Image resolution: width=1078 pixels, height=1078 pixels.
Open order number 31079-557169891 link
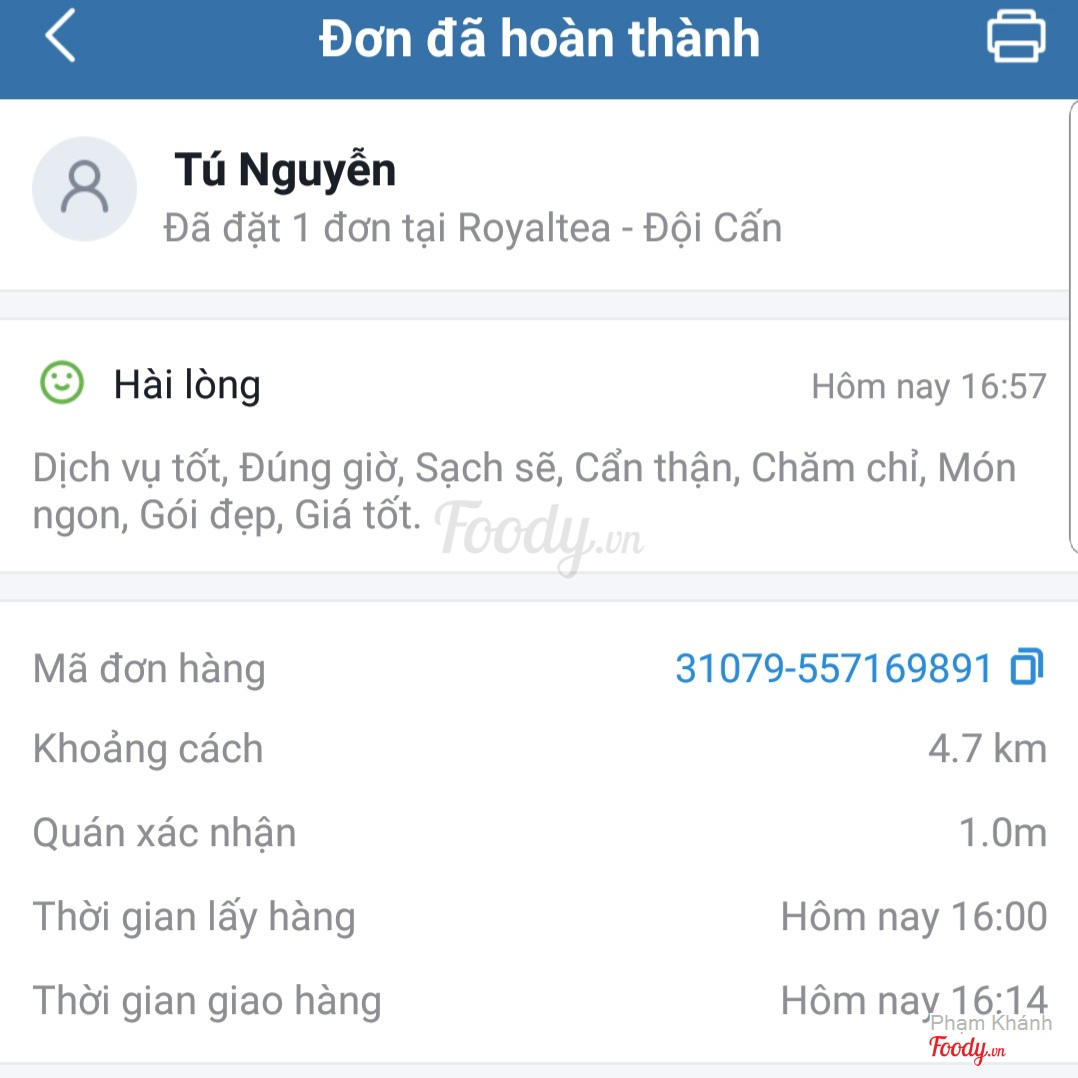click(833, 668)
